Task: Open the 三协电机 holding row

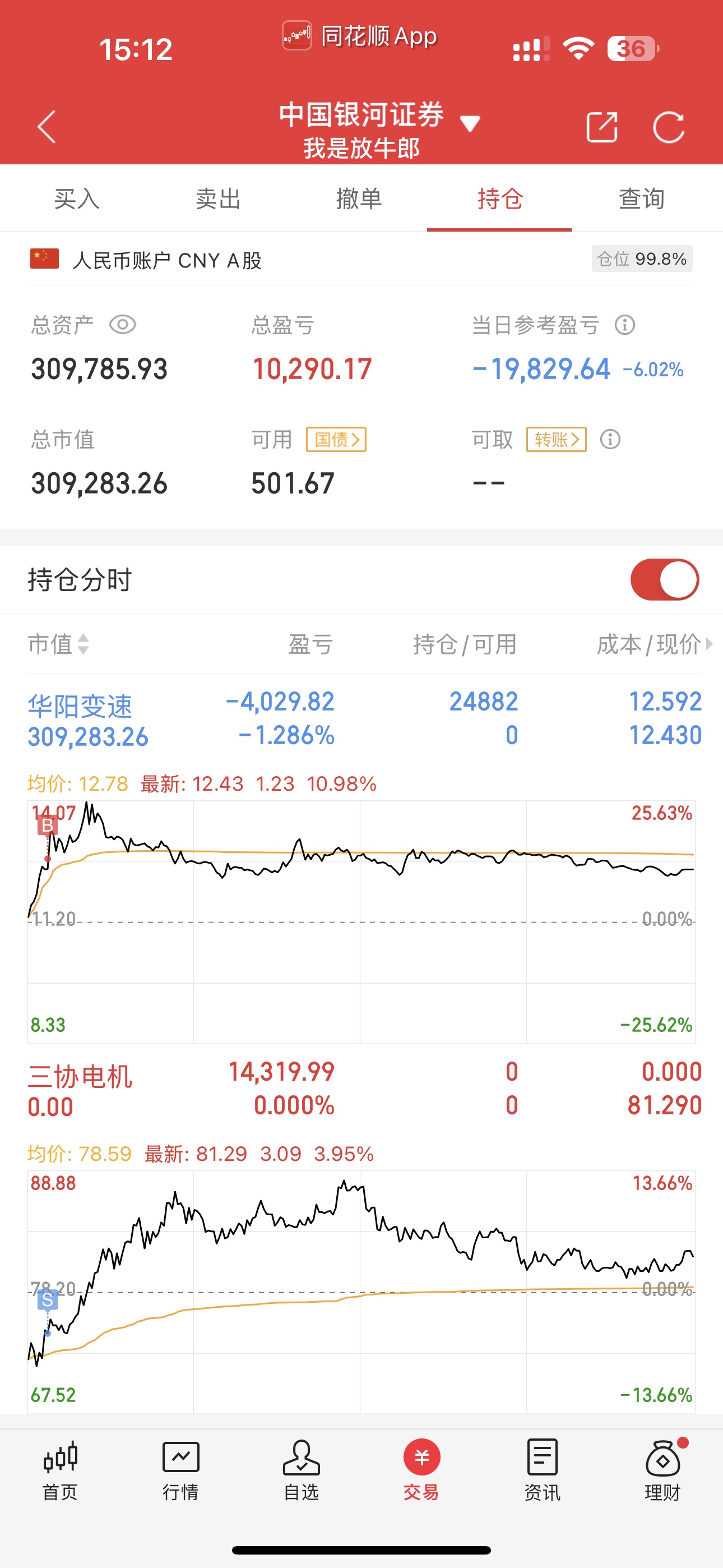Action: tap(361, 1089)
